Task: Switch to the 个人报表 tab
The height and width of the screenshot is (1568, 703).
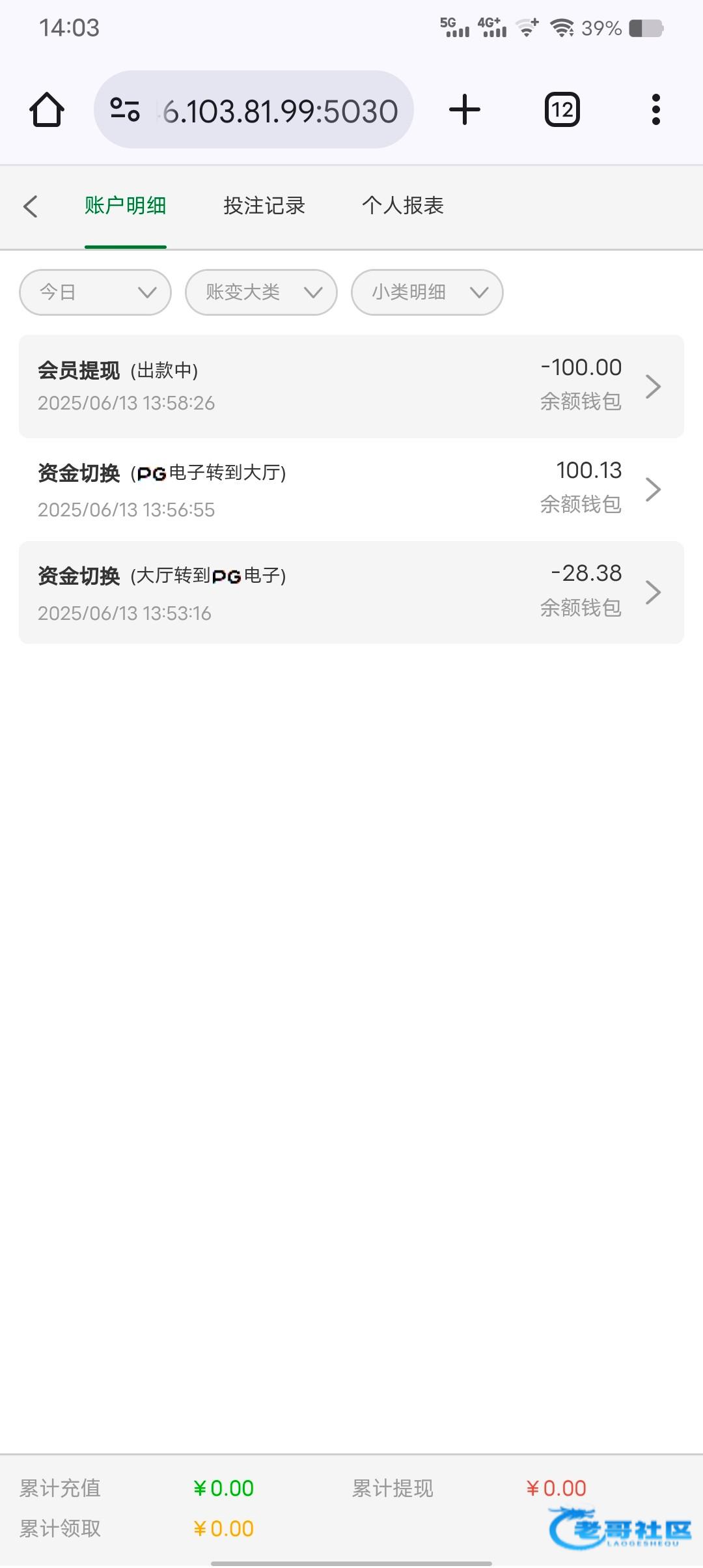Action: (403, 206)
